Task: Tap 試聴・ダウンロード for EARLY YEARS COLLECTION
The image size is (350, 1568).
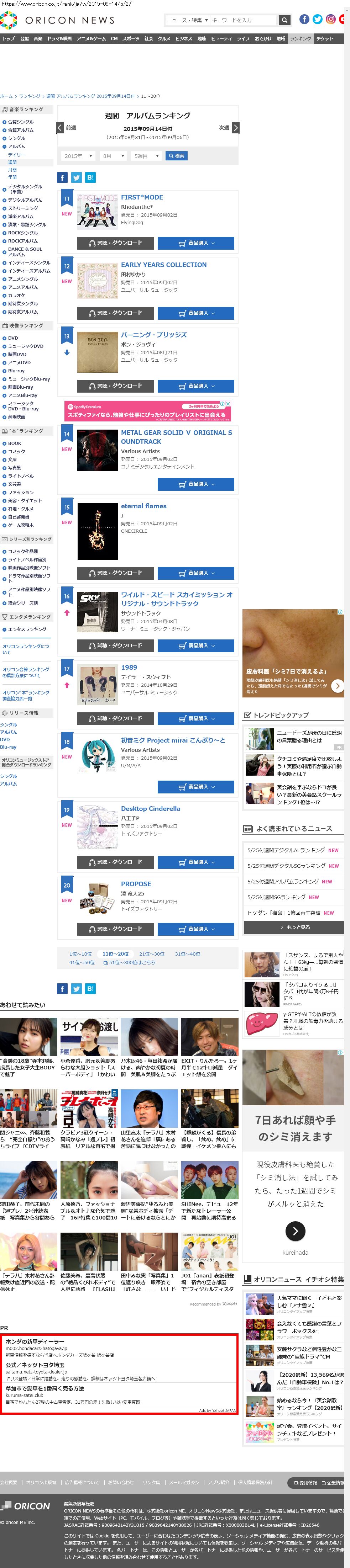Action: coord(115,313)
